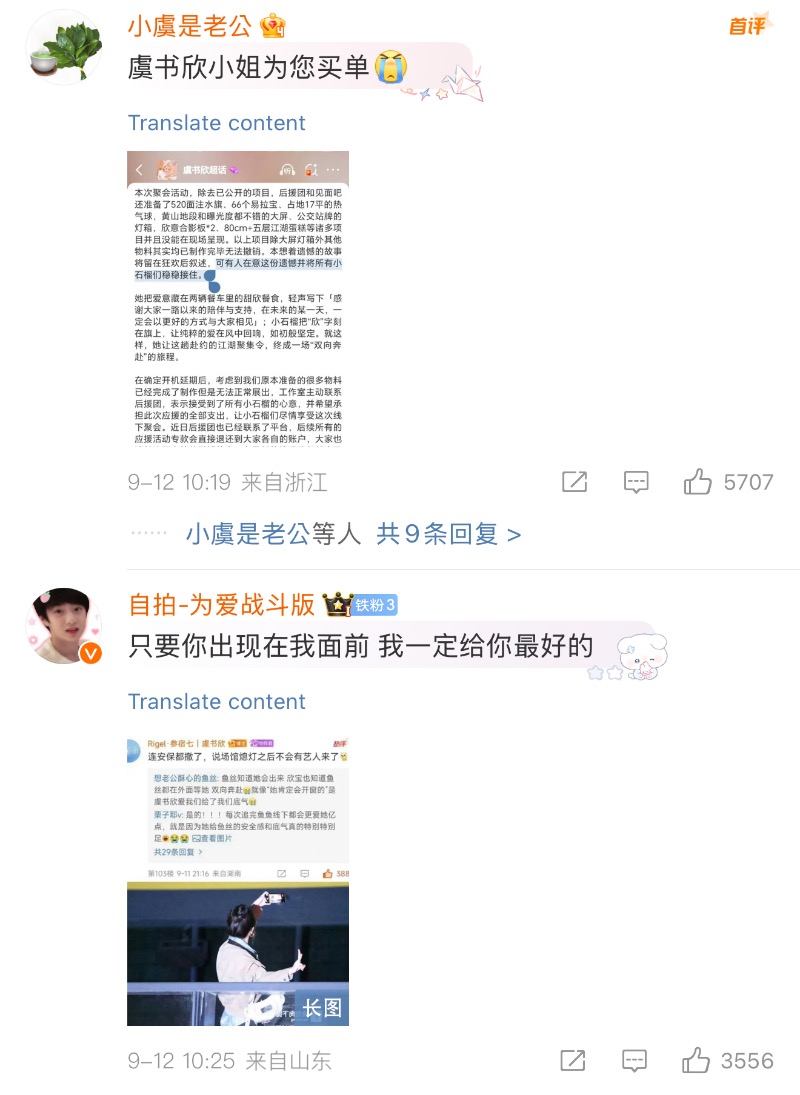The width and height of the screenshot is (800, 1095).
Task: Expand 共9条回复 replies thread
Action: [448, 534]
